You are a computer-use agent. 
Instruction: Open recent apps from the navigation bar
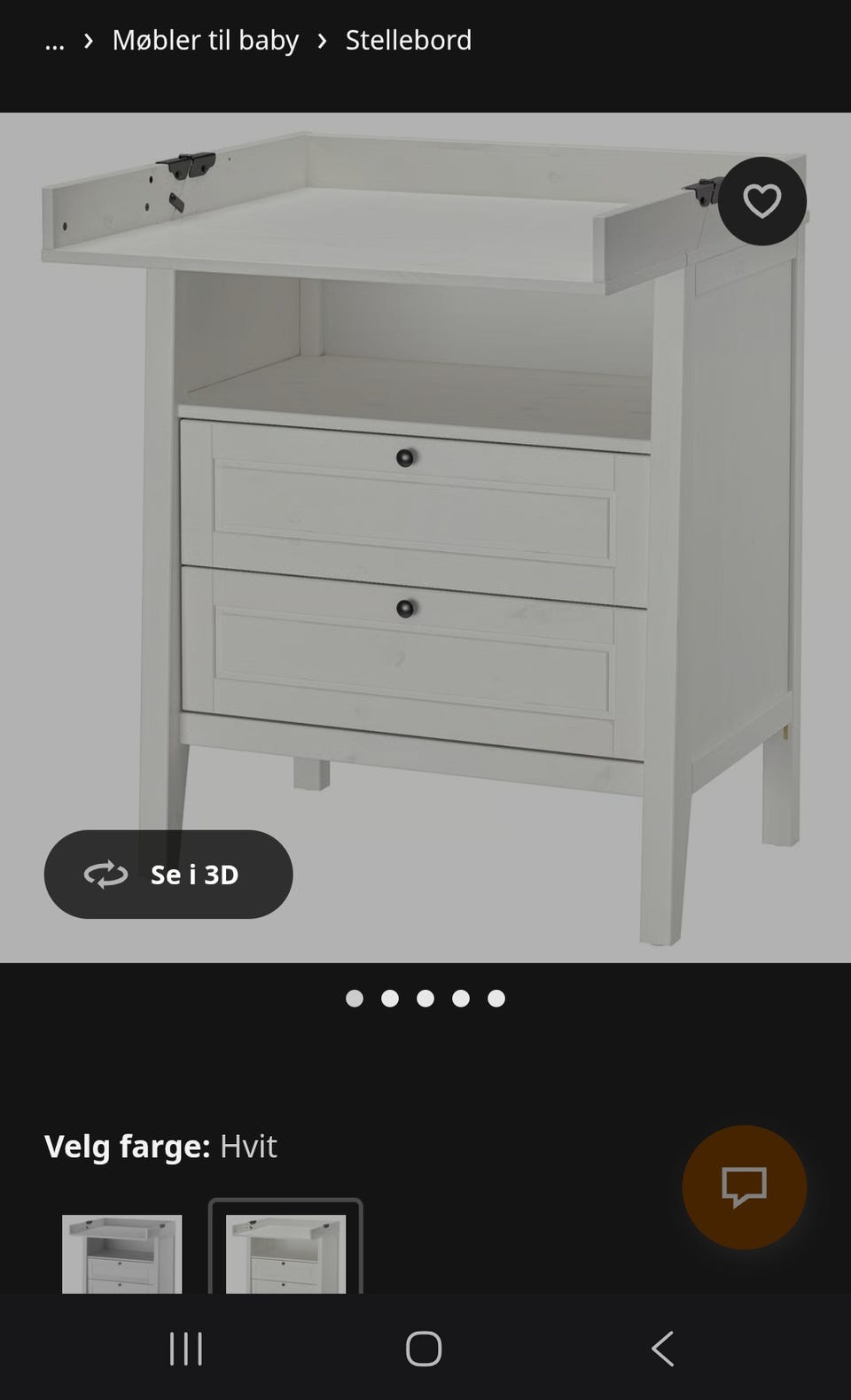point(186,1349)
